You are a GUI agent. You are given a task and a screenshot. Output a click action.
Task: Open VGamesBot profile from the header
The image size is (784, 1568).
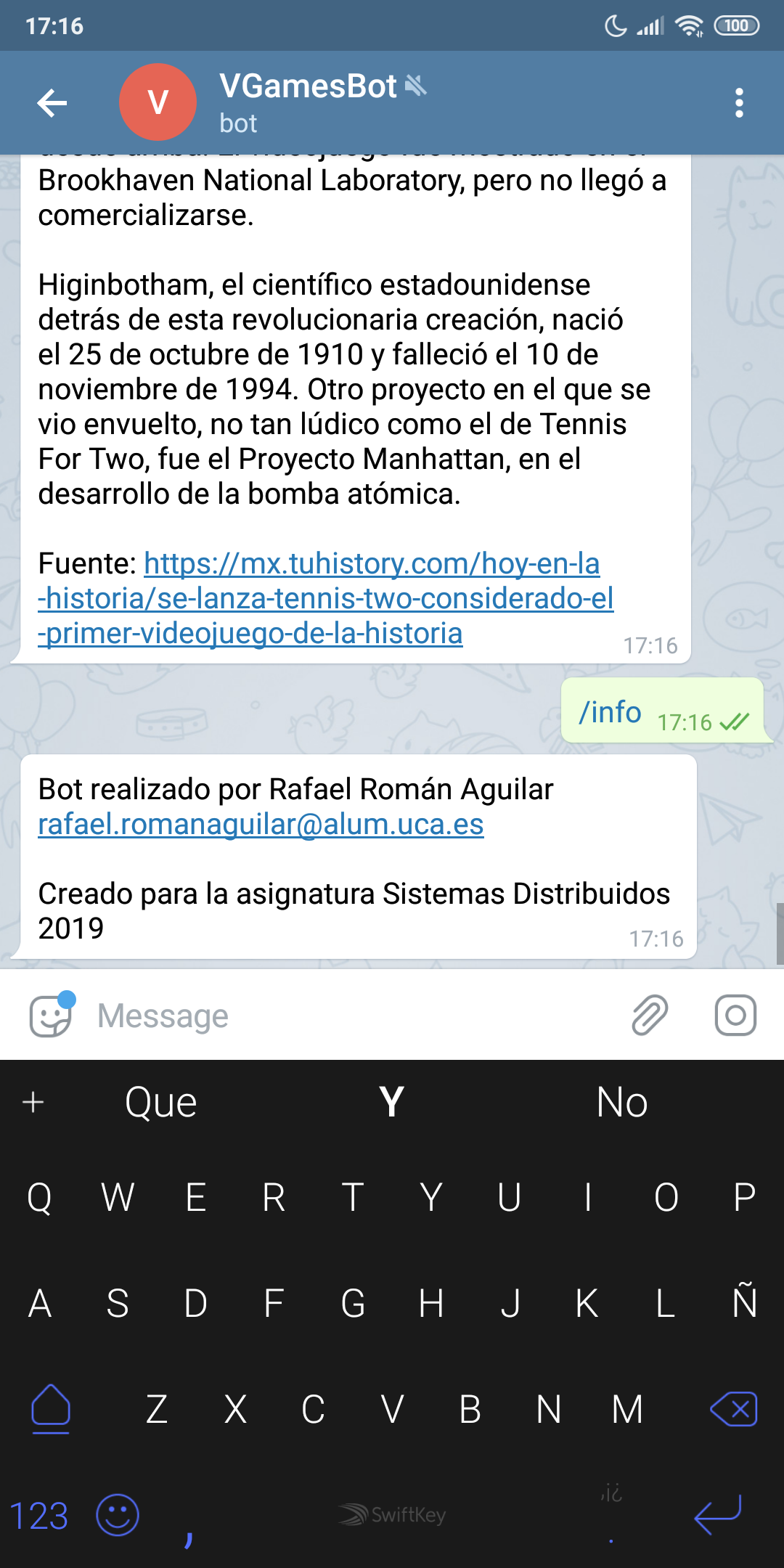[x=309, y=103]
